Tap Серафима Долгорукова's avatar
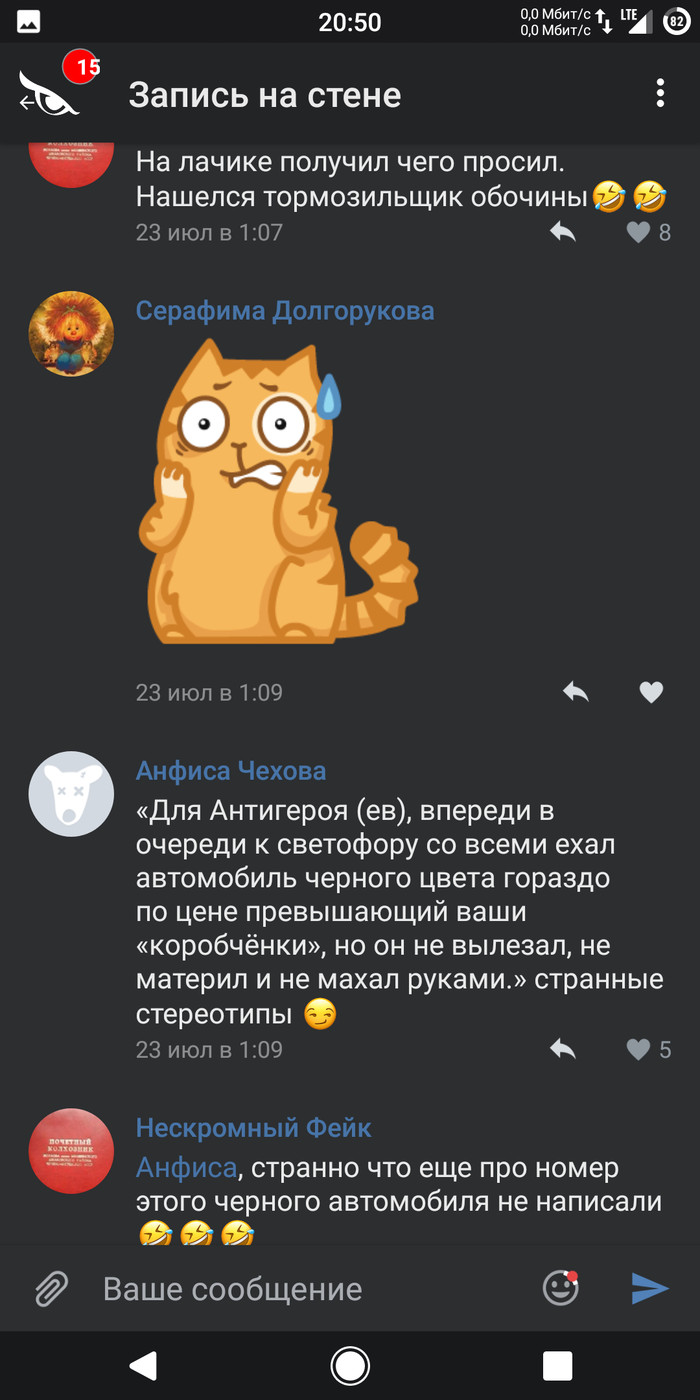 click(71, 334)
